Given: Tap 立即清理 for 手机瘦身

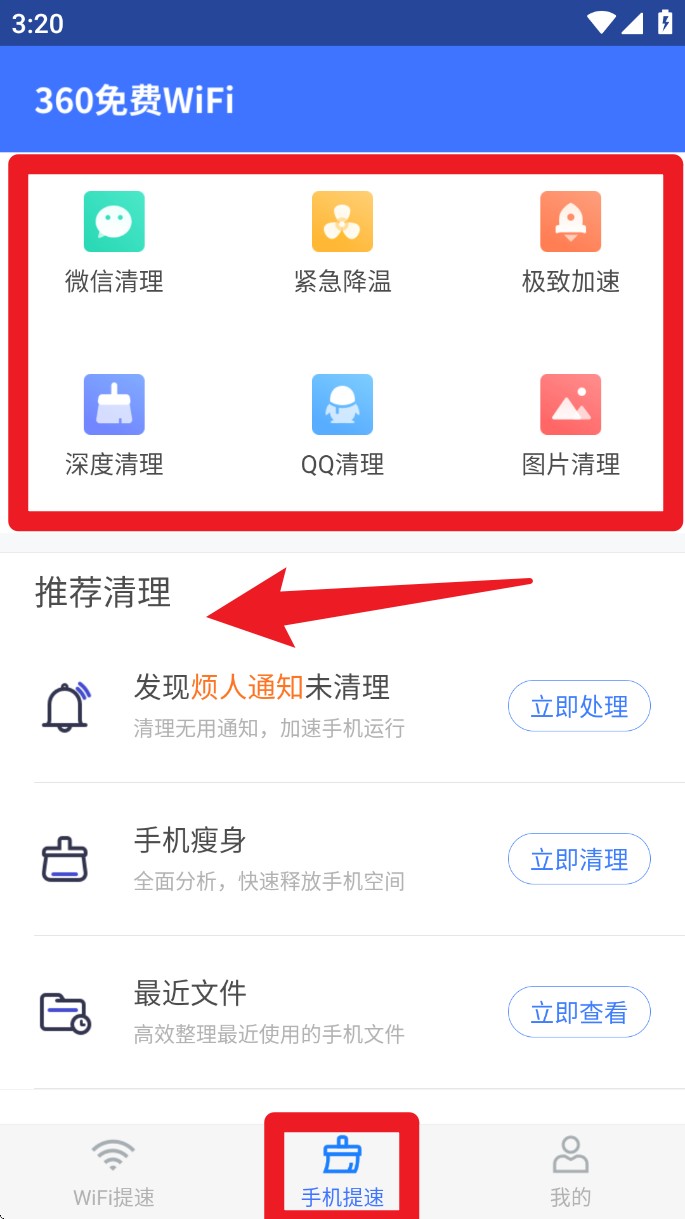Looking at the screenshot, I should coord(579,859).
